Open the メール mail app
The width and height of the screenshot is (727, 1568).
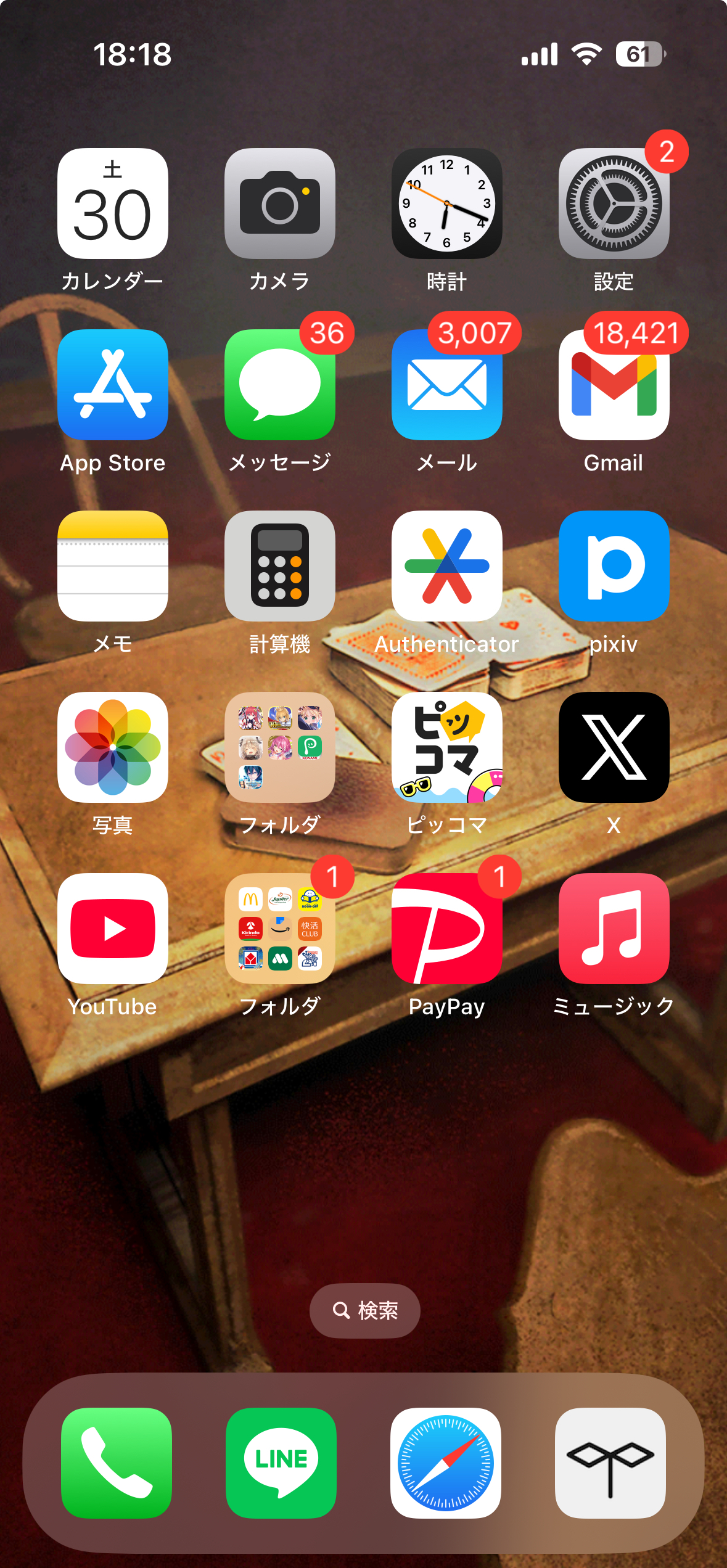point(447,385)
